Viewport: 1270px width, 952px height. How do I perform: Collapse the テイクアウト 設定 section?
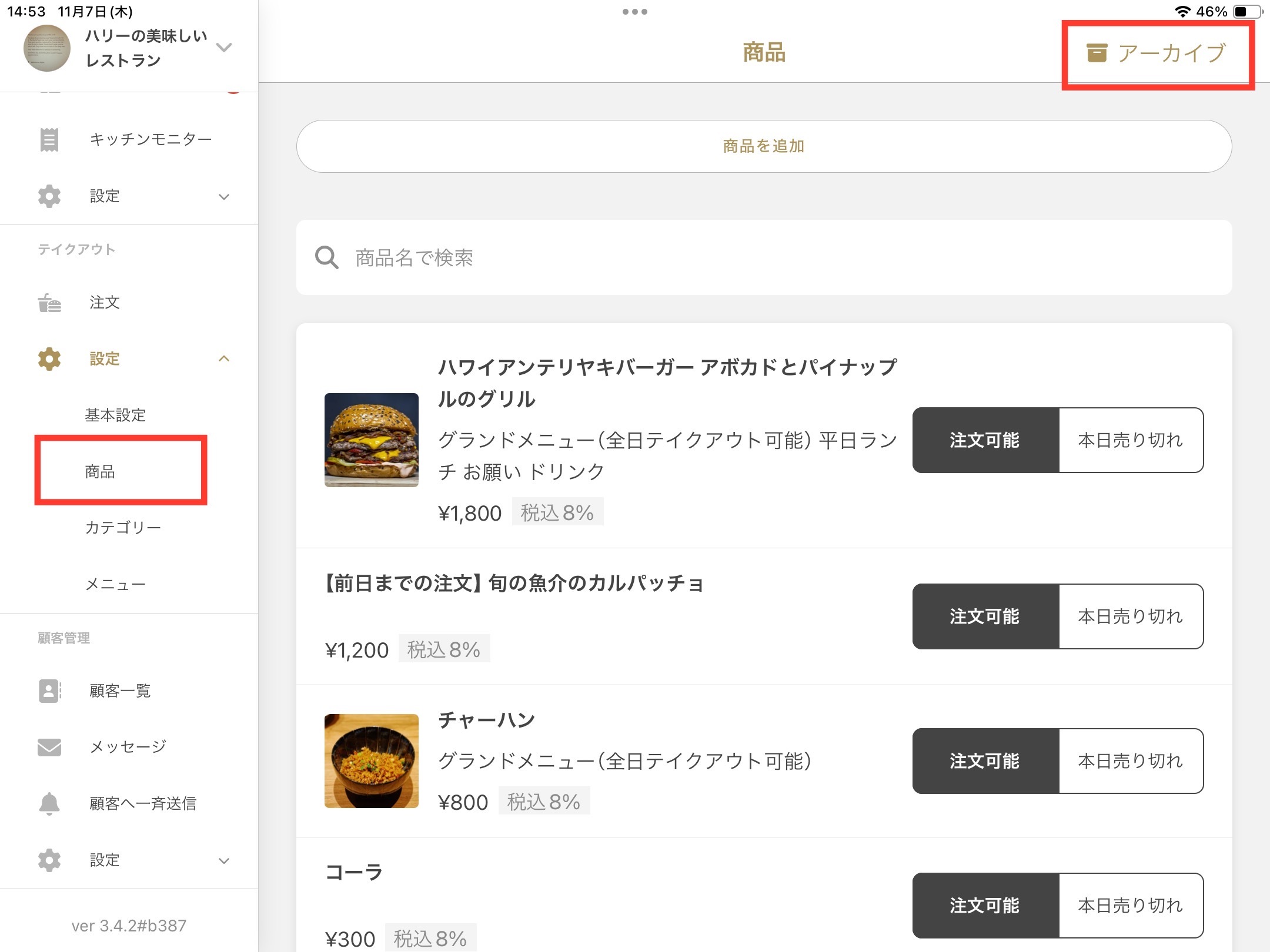(x=223, y=358)
